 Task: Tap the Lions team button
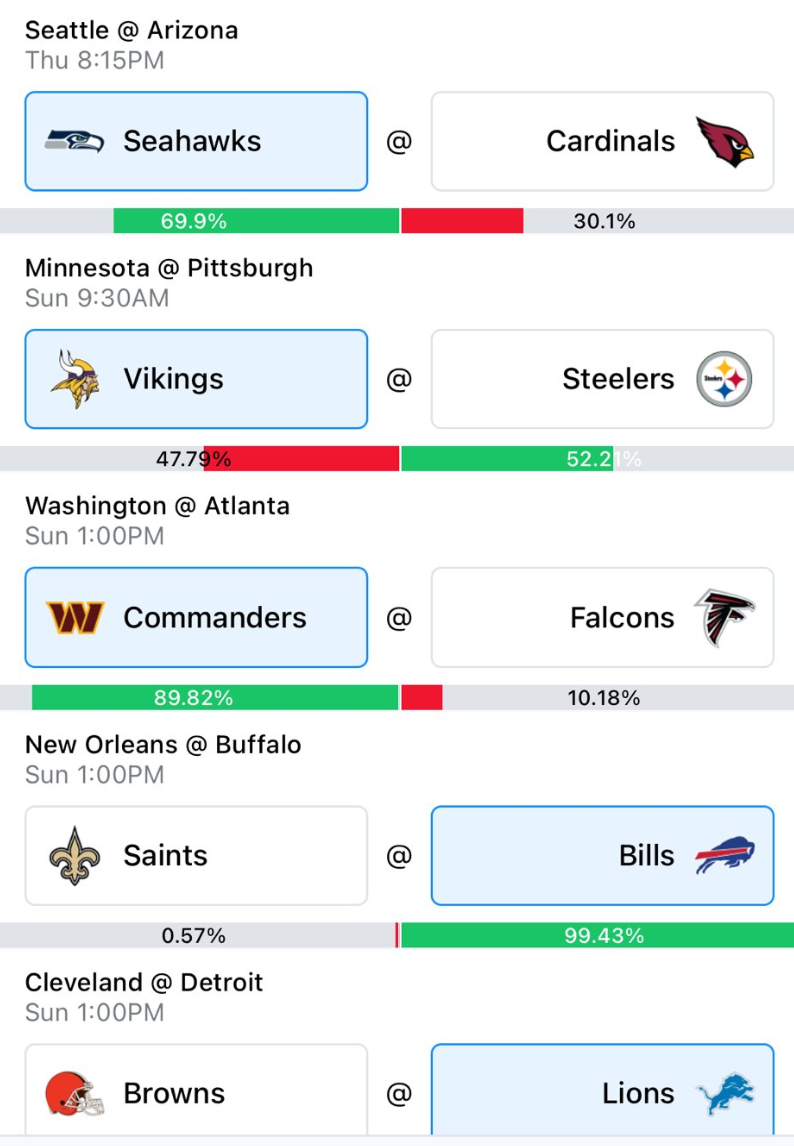pos(602,1090)
